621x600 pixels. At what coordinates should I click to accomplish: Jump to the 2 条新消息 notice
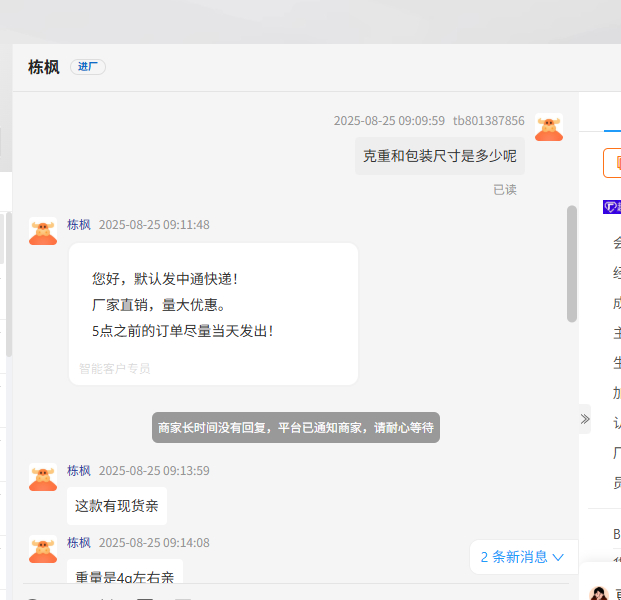click(x=523, y=557)
